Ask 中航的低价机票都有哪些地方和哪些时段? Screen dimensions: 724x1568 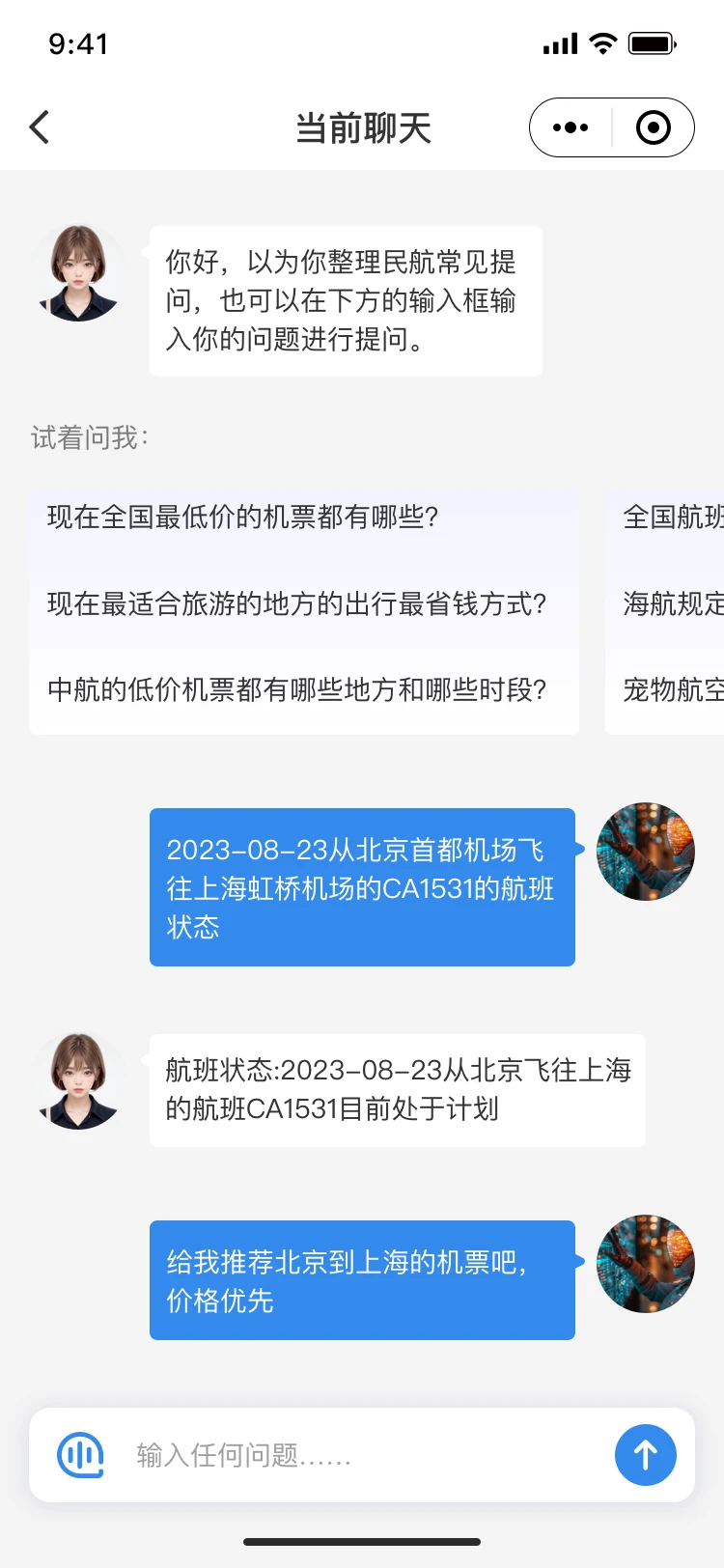pyautogui.click(x=297, y=689)
